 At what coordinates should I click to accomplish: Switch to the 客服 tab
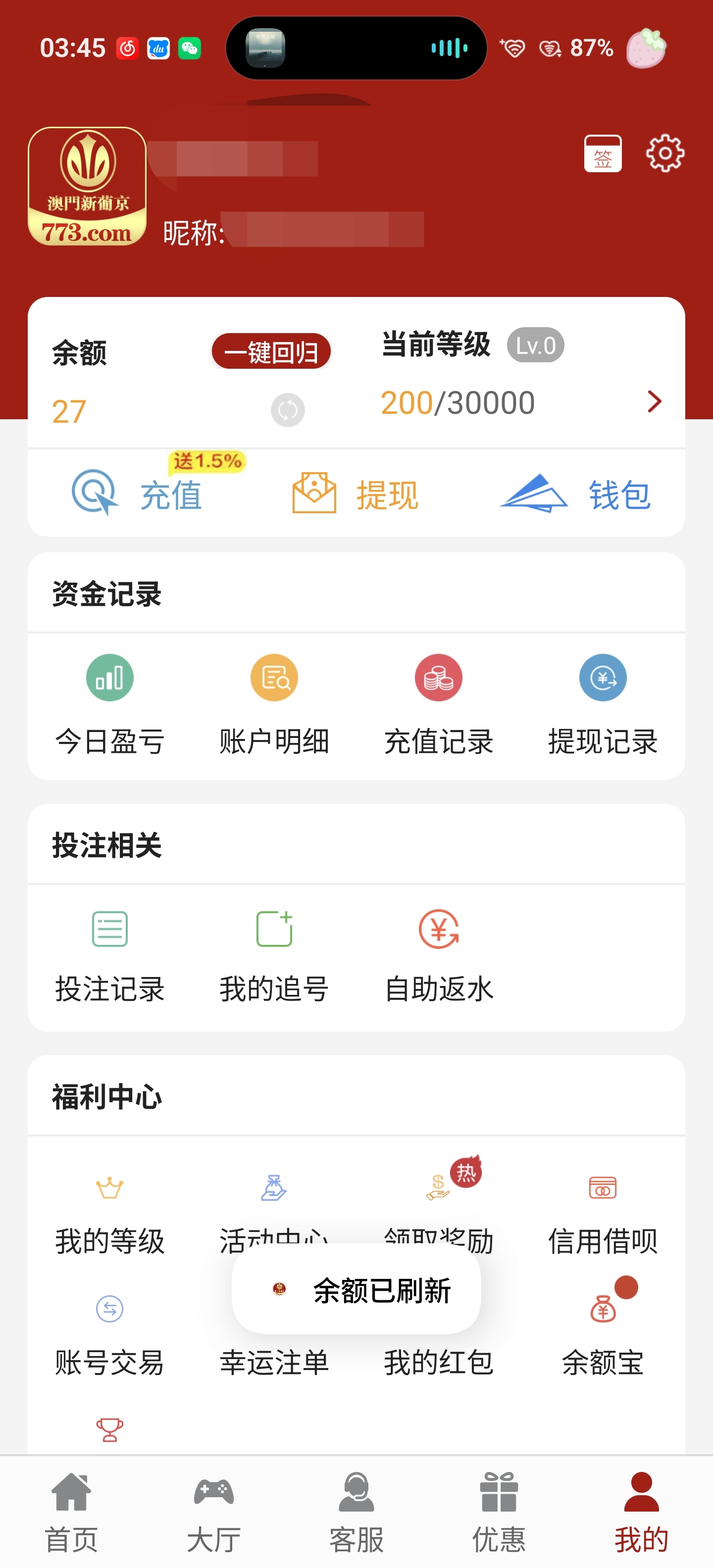356,1512
